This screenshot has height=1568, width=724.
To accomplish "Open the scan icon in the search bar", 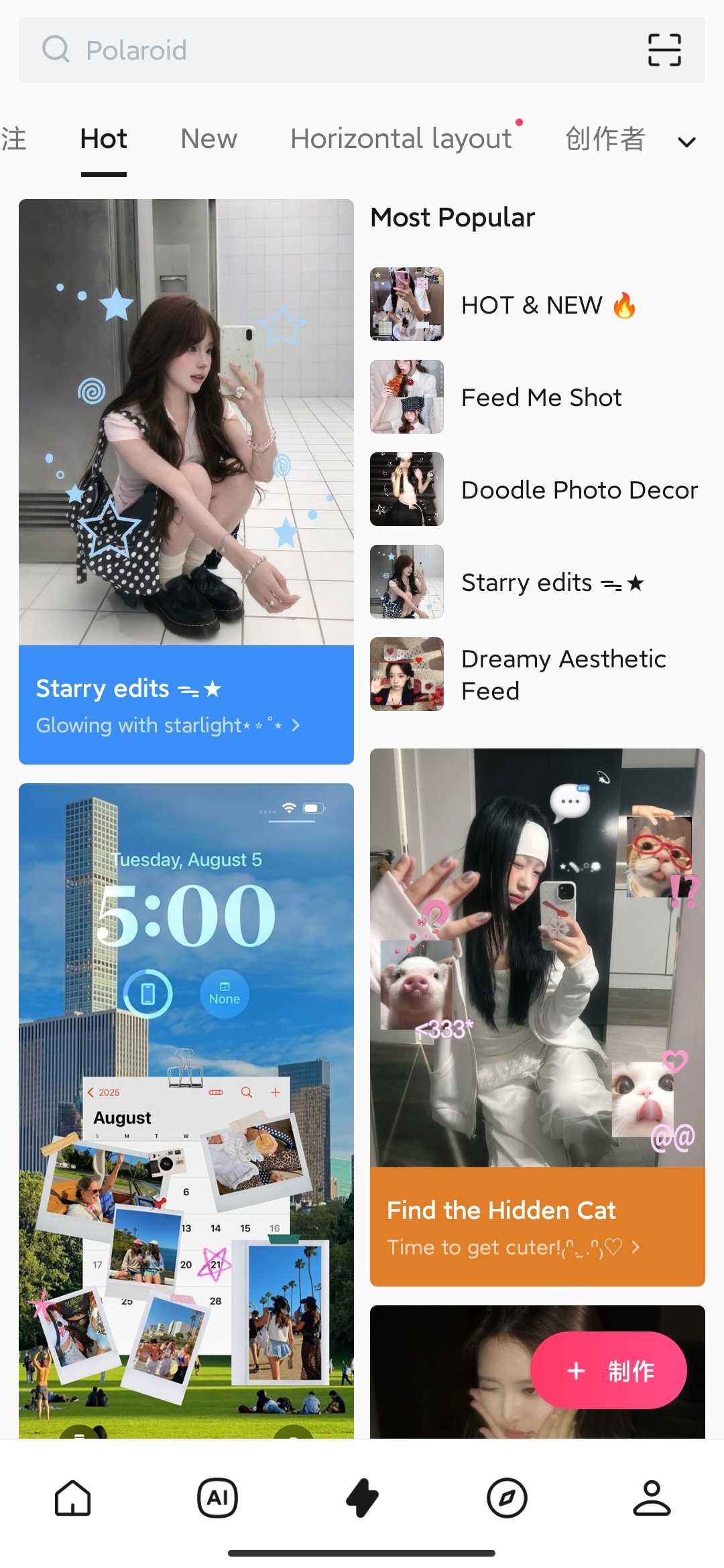I will tap(664, 50).
